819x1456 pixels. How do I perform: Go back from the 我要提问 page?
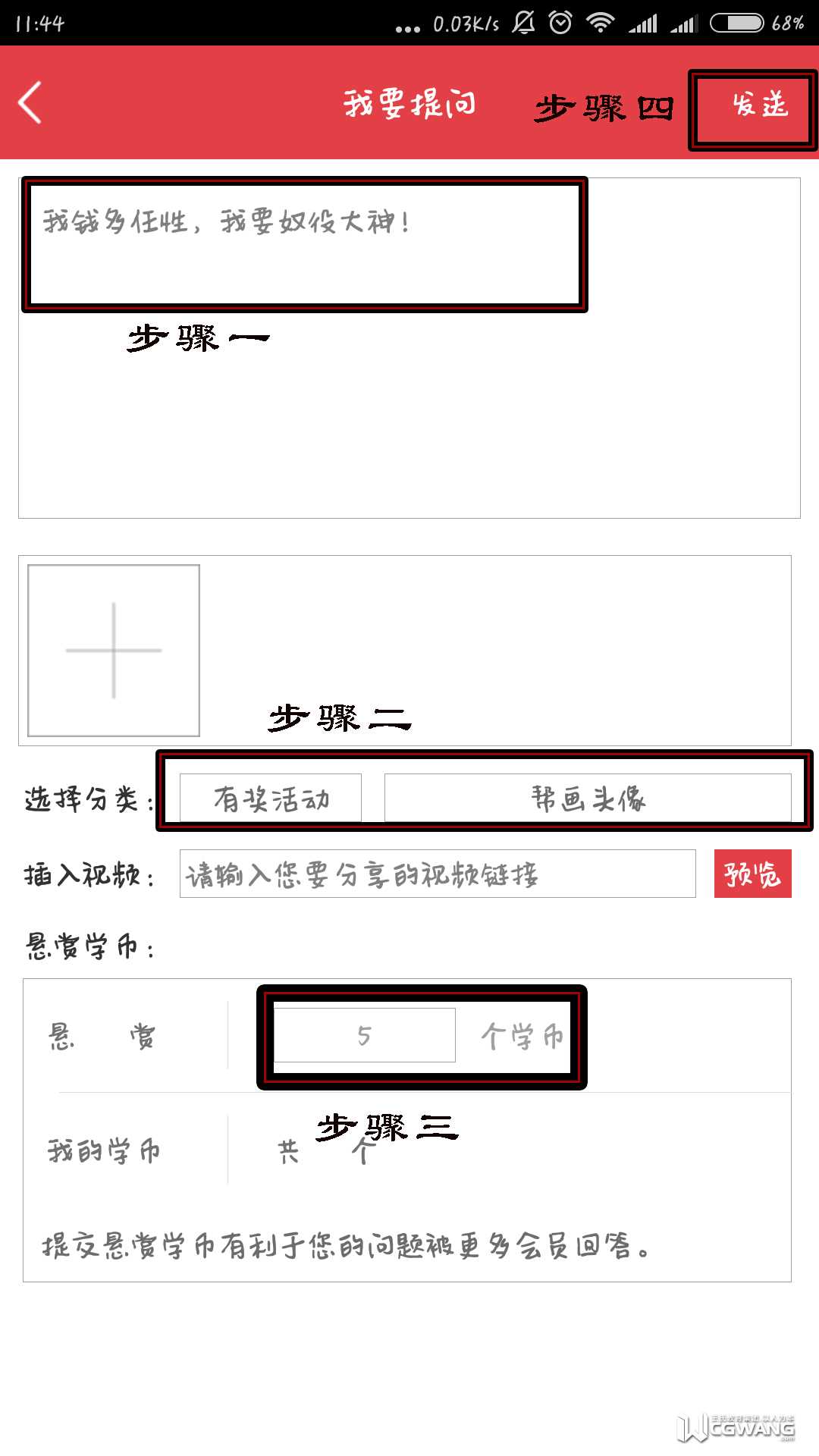[30, 102]
